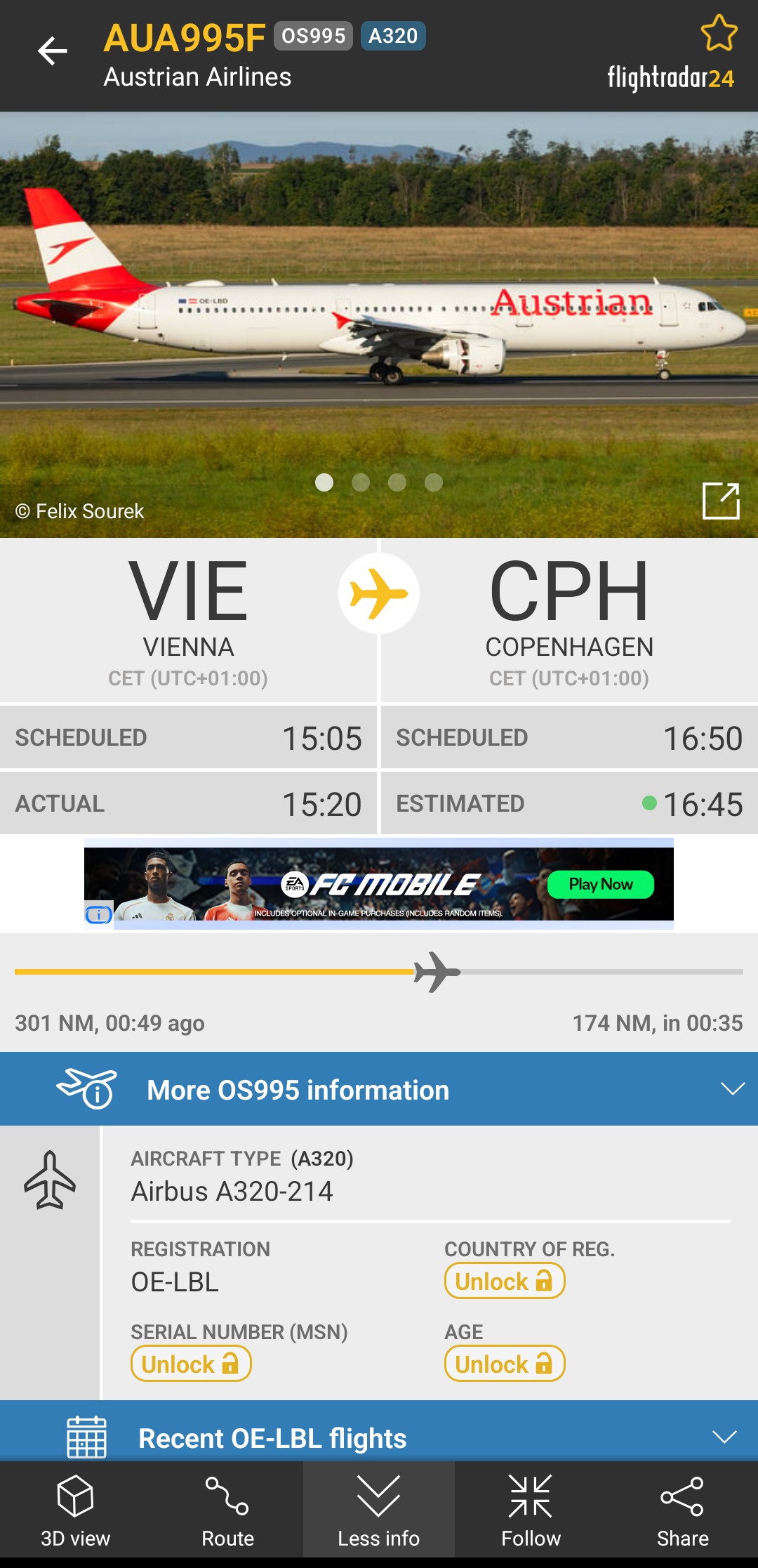Expand Recent OE-LBL flights section
Viewport: 758px width, 1568px height.
[x=379, y=1437]
